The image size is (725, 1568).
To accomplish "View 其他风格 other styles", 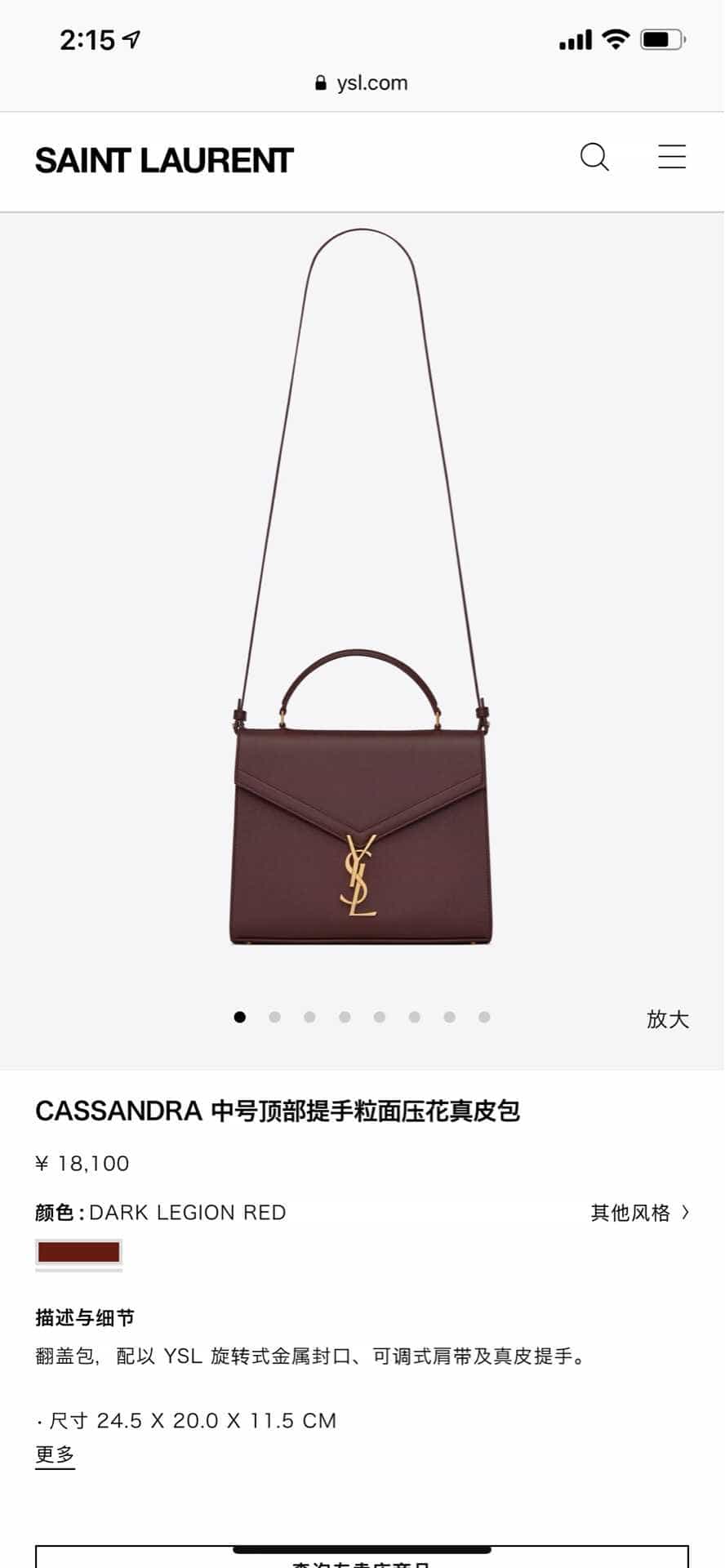I will tap(639, 1213).
